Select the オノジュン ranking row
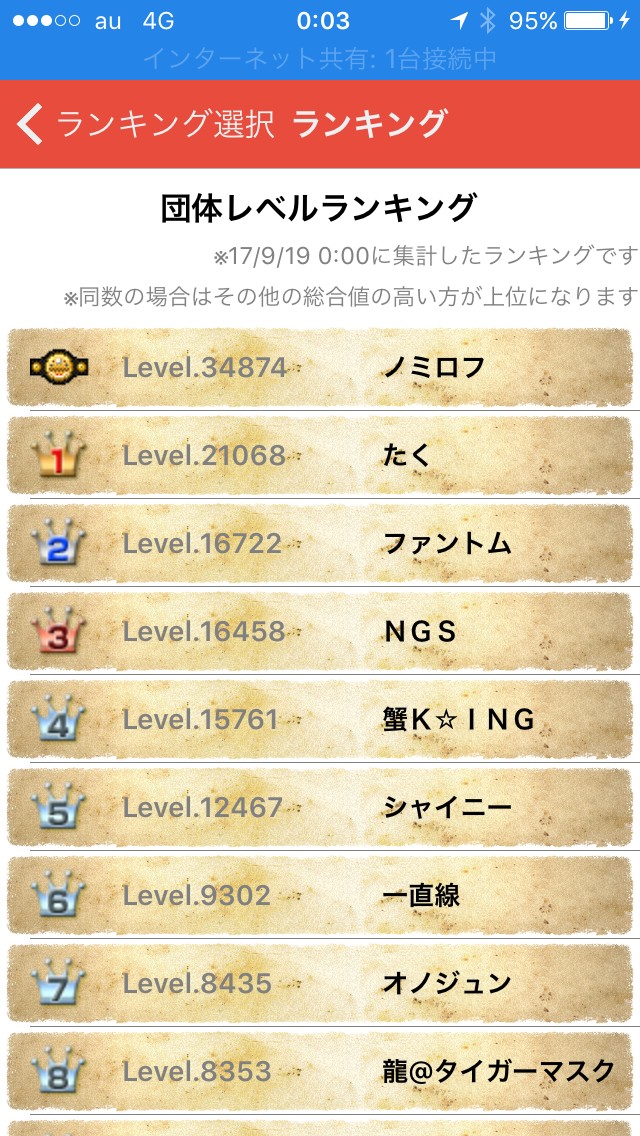The image size is (640, 1136). (320, 983)
